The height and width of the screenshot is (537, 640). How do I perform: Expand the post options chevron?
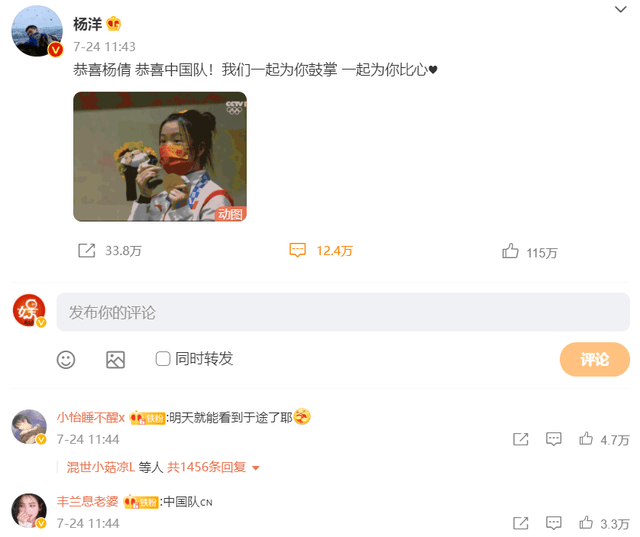(x=620, y=10)
